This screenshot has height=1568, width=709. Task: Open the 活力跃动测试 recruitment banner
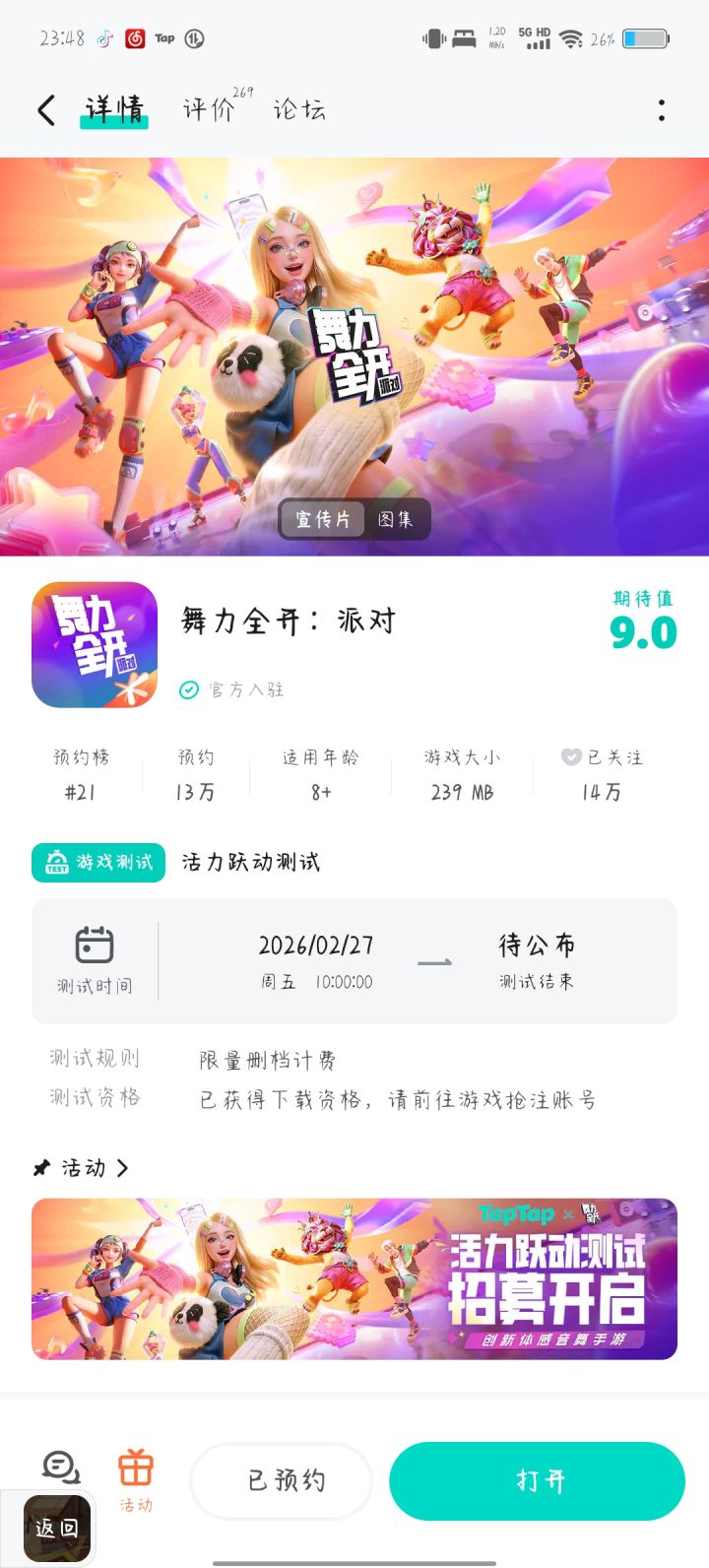(354, 1278)
